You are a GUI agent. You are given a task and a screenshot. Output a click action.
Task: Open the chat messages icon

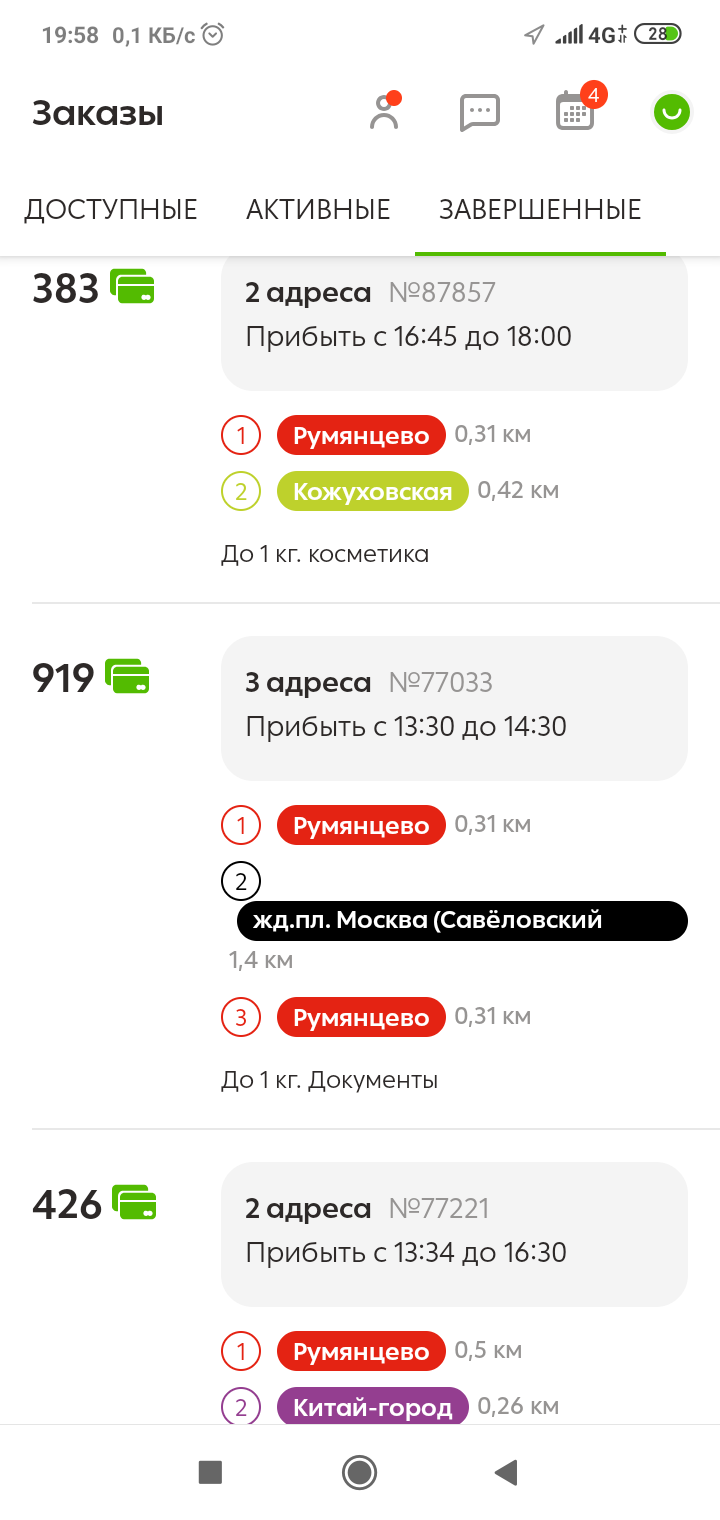479,112
